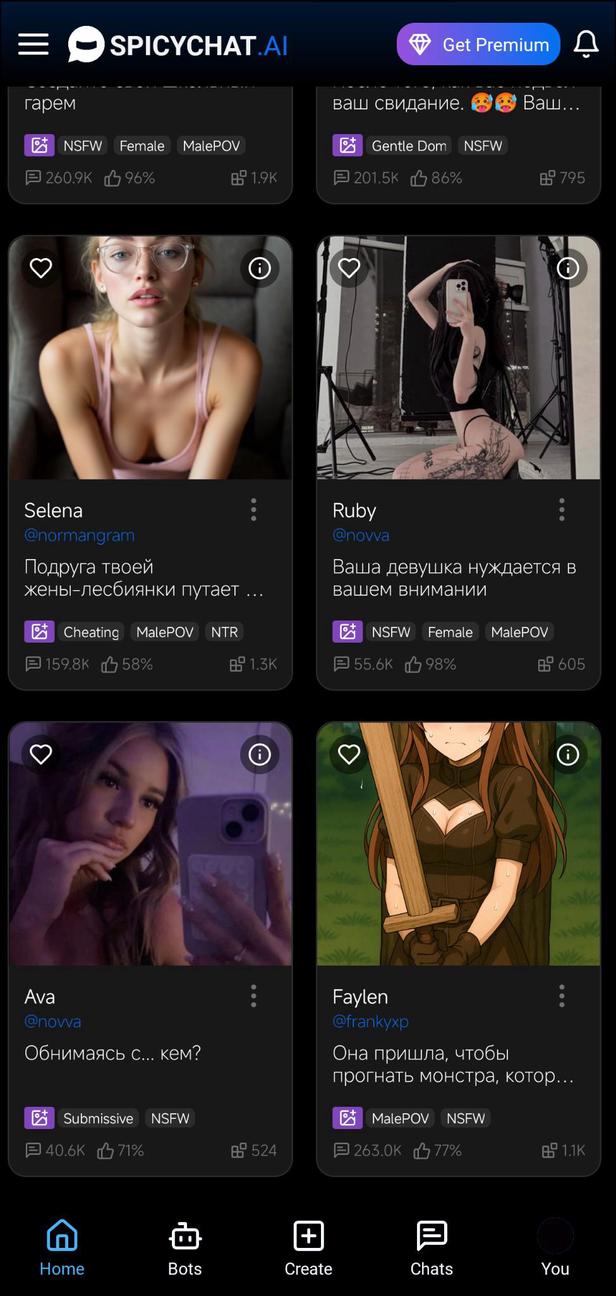Open the three-dot menu for Ruby
Screen dimensions: 616x1296
pyautogui.click(x=562, y=510)
